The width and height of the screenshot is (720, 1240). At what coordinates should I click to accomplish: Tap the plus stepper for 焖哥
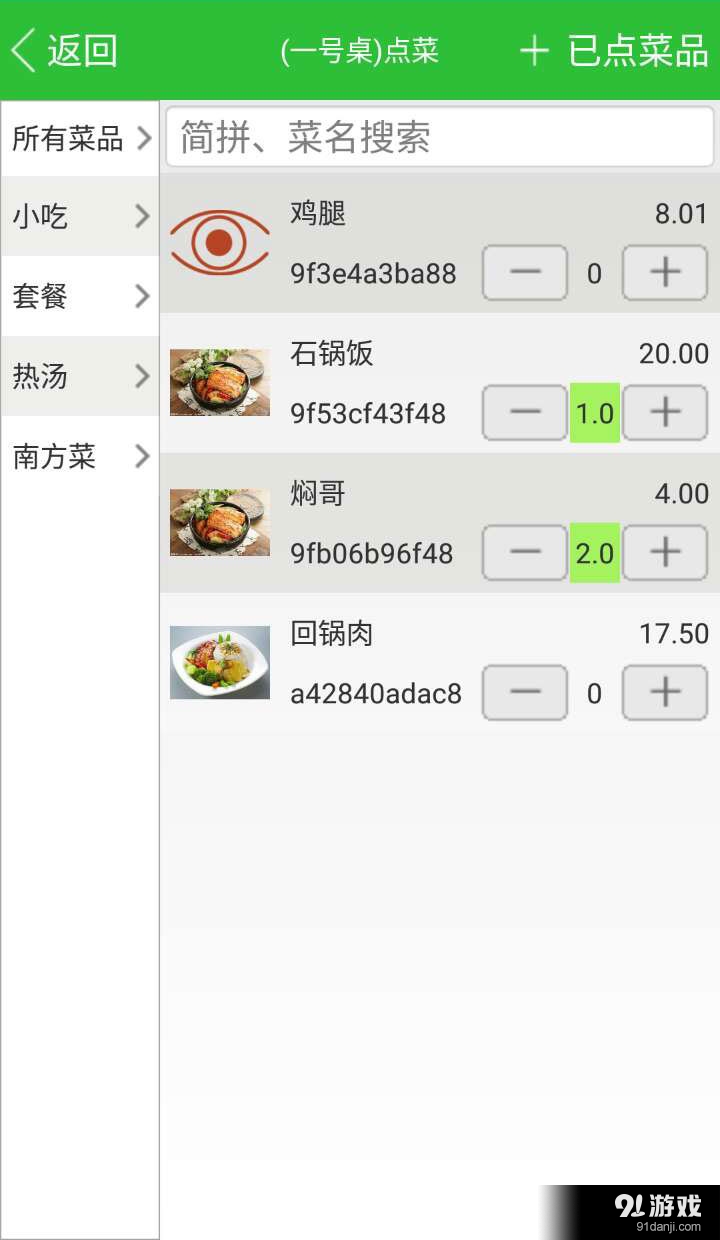(x=664, y=553)
